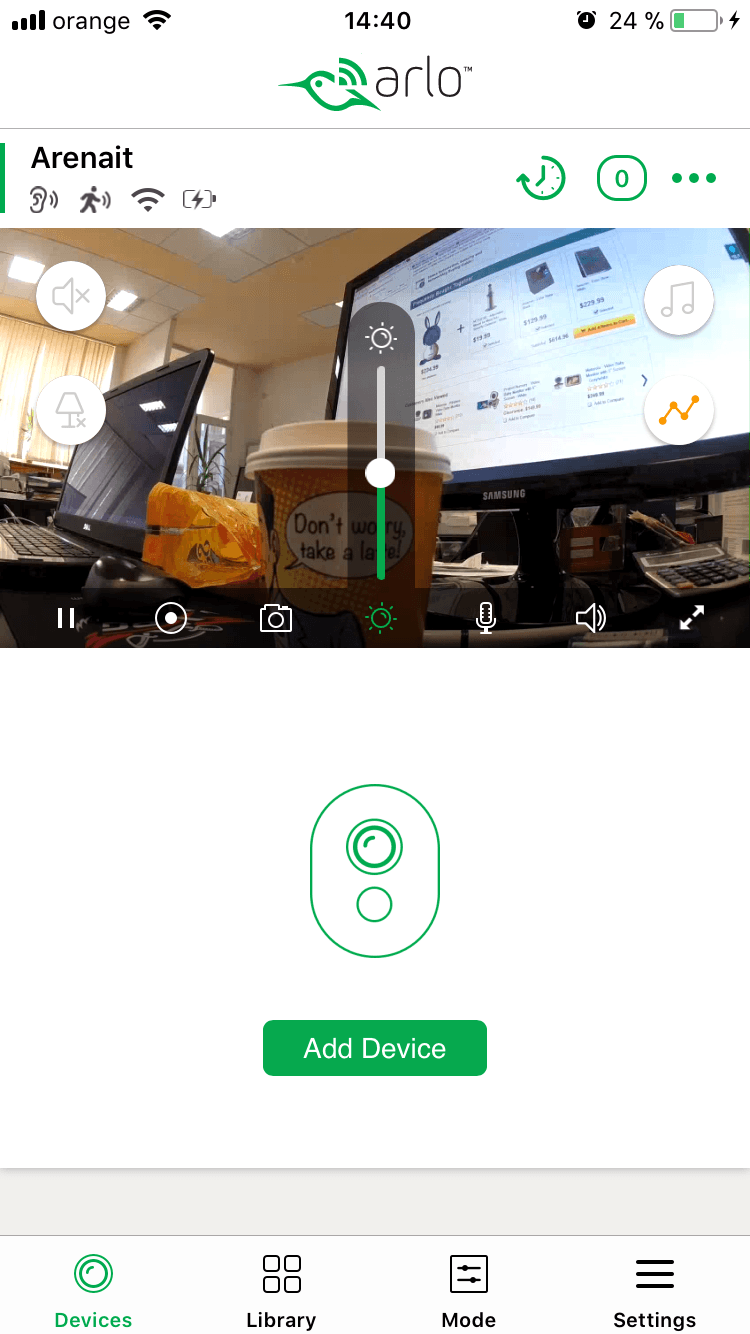Open the recording history clock icon

pyautogui.click(x=541, y=179)
